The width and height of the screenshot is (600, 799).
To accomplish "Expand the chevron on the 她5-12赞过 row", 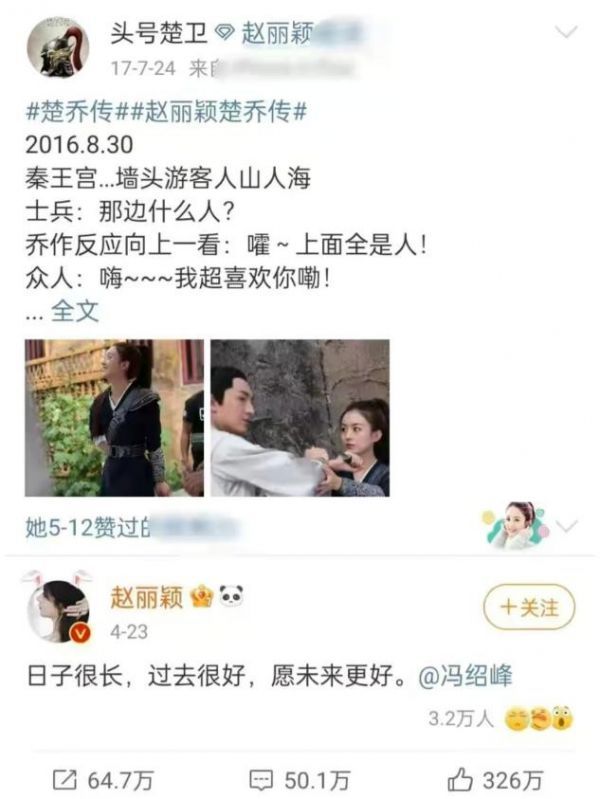I will pos(566,525).
